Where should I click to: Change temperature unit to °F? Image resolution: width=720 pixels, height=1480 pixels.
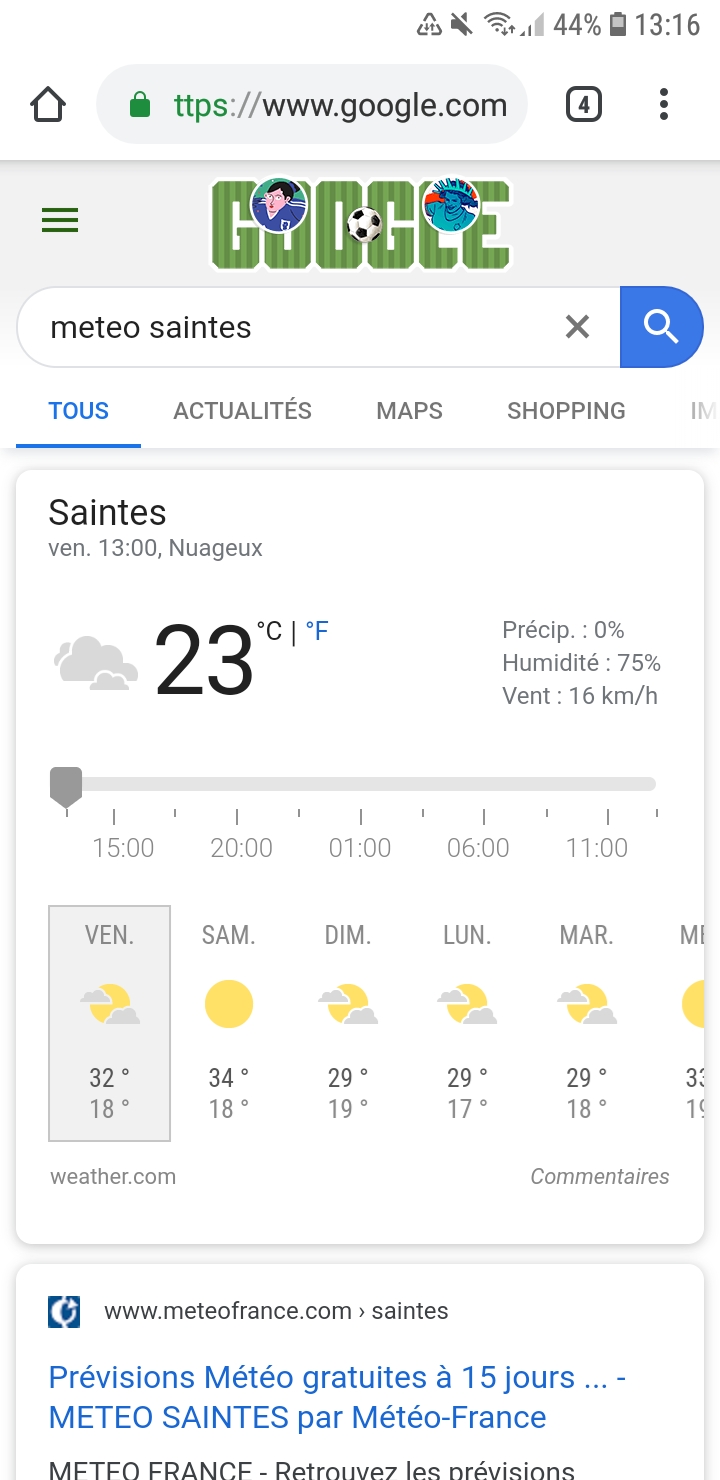click(x=317, y=632)
